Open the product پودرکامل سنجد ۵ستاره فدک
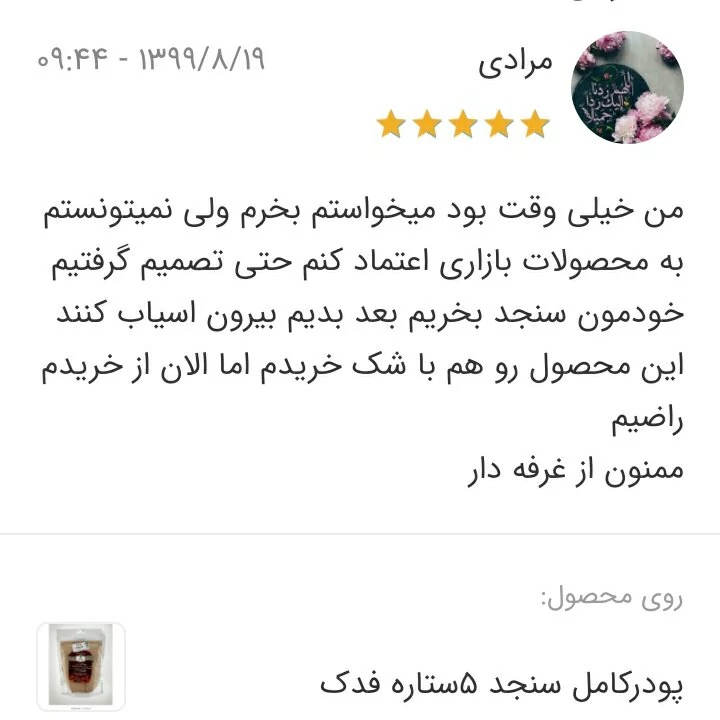Screen dimensions: 720x720 (x=500, y=683)
